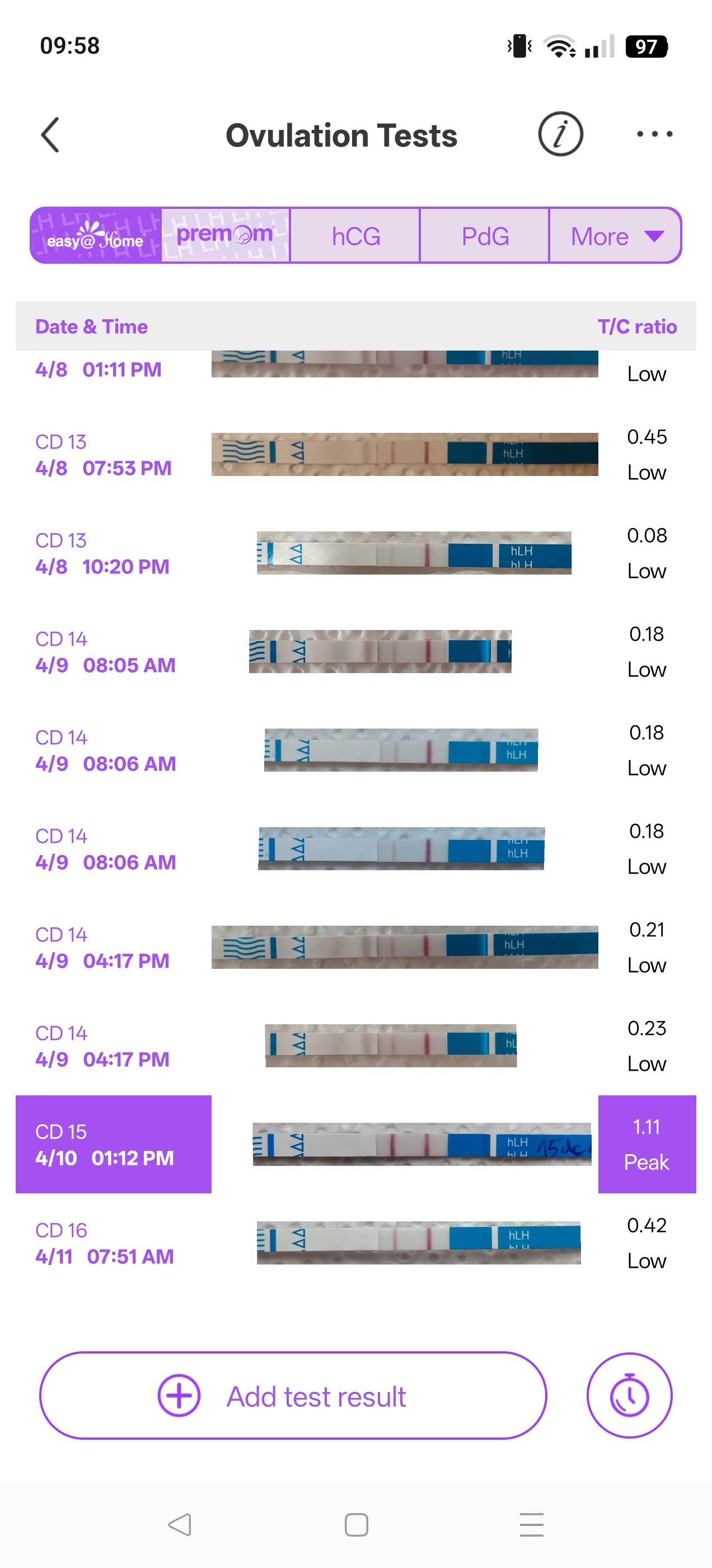Select the easy@Home tab

[x=96, y=236]
